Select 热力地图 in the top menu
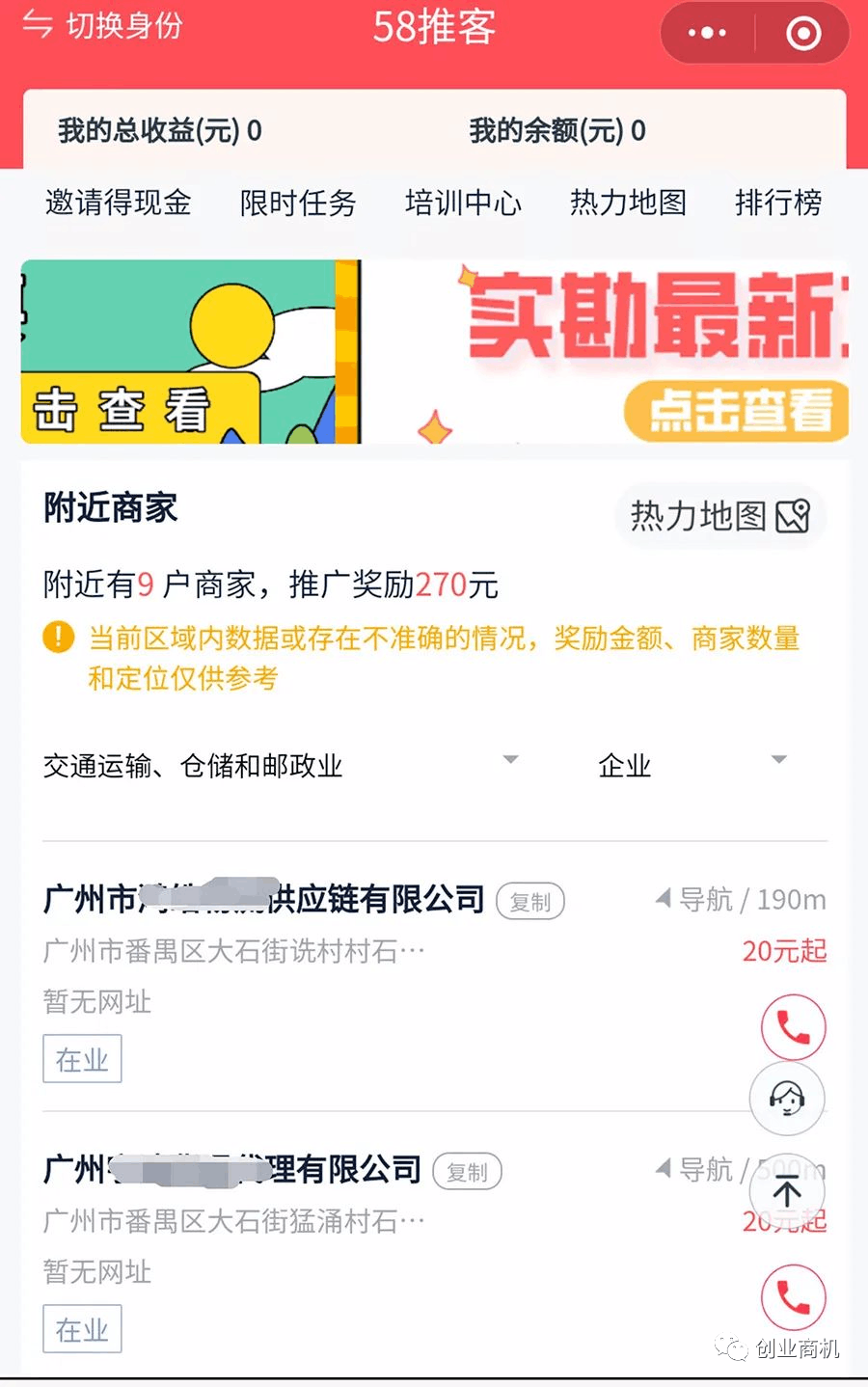868x1387 pixels. [x=628, y=203]
